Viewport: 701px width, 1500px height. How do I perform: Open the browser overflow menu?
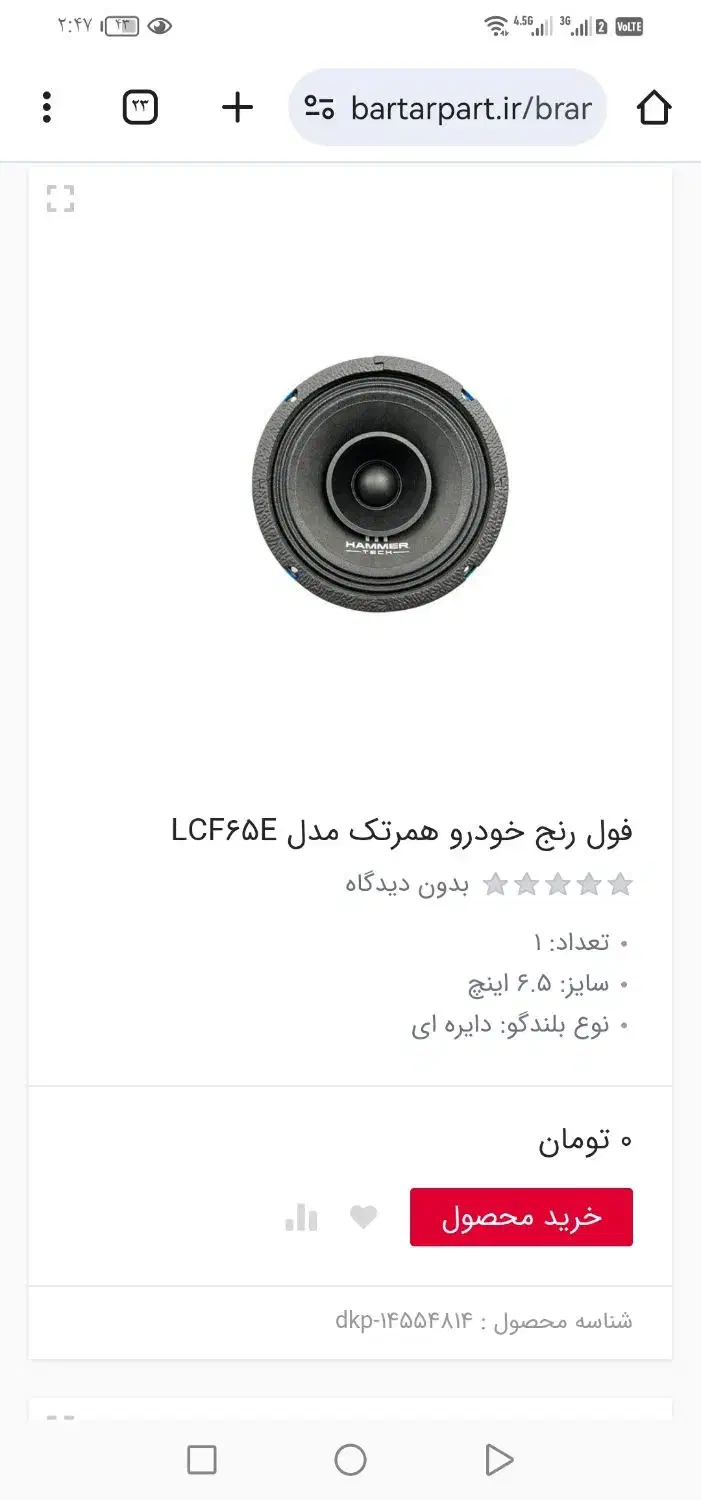tap(47, 108)
